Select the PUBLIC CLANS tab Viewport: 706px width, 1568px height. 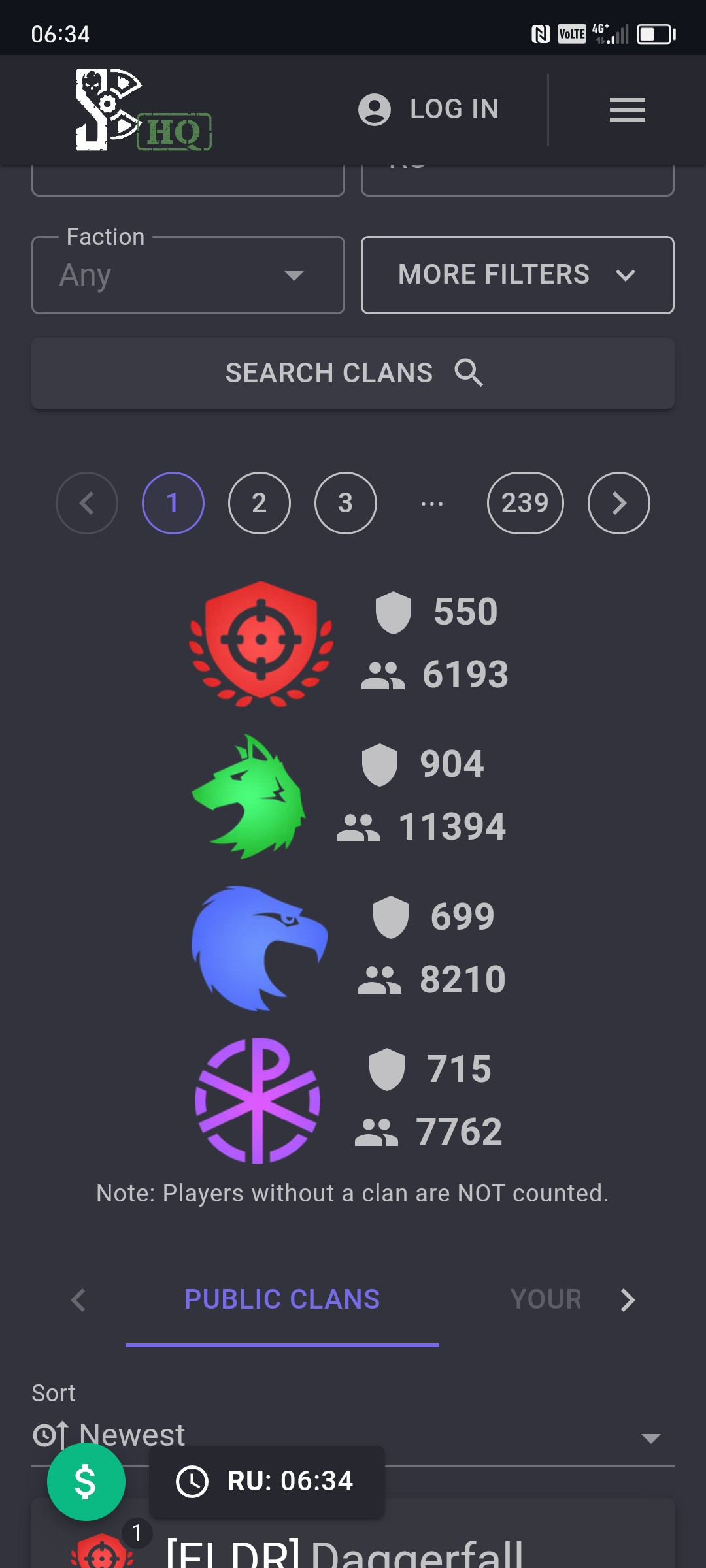[282, 1299]
